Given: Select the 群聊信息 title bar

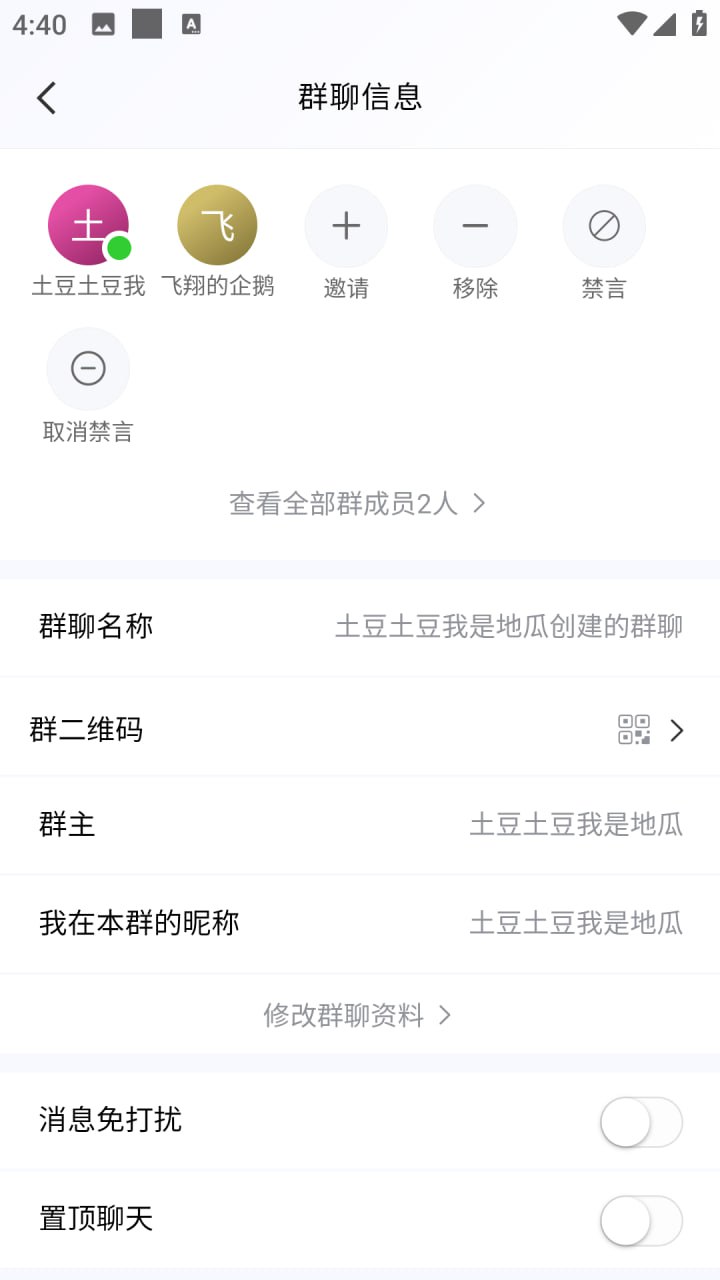Looking at the screenshot, I should [358, 95].
